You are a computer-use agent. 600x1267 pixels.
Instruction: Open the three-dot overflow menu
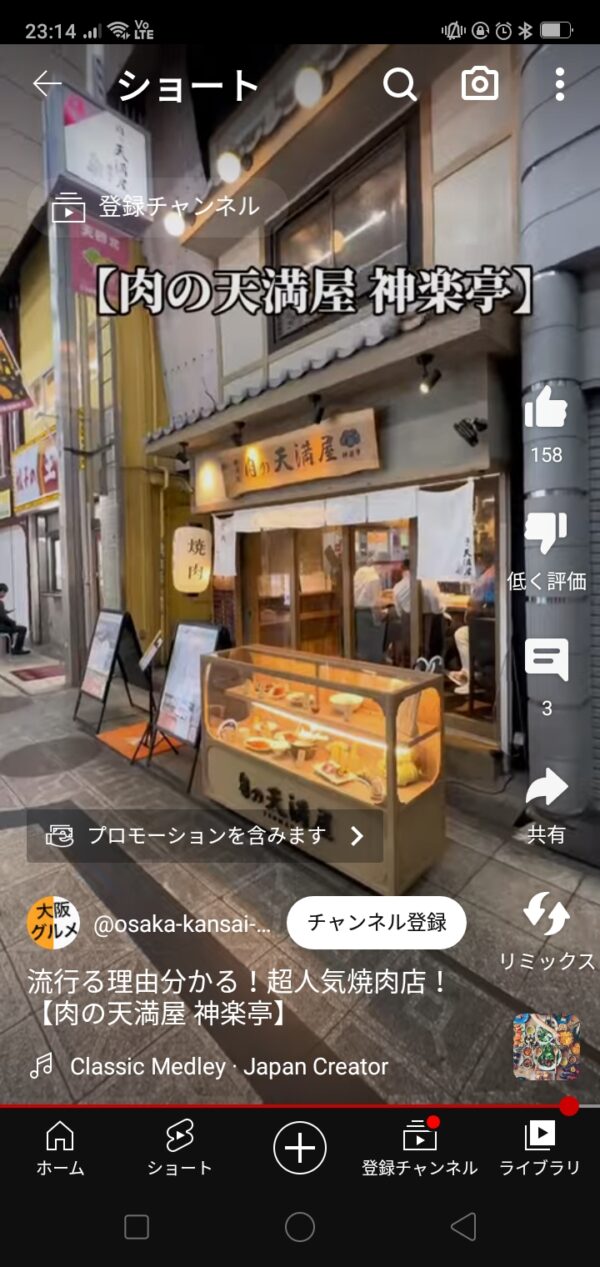click(559, 85)
